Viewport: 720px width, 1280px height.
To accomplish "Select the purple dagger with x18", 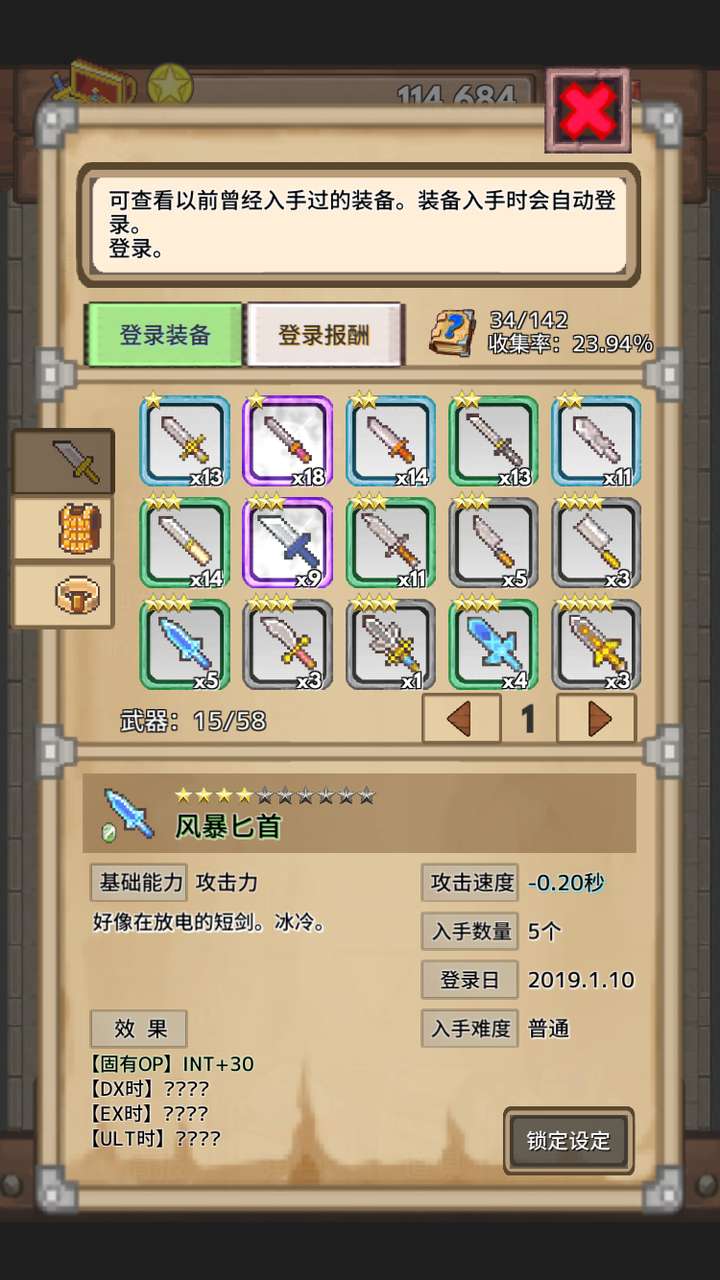I will click(x=288, y=441).
